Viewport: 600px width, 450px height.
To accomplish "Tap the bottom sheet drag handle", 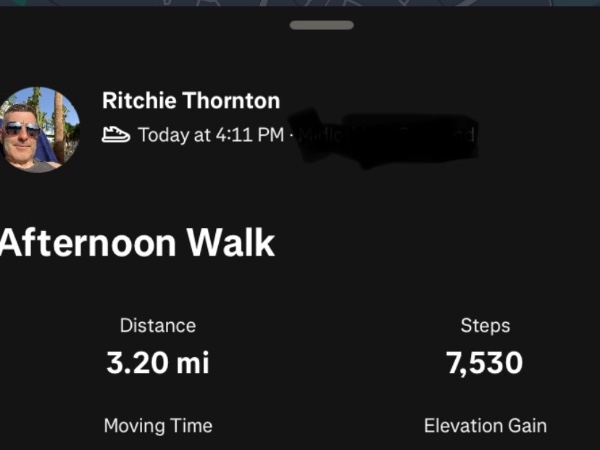I will (x=321, y=25).
